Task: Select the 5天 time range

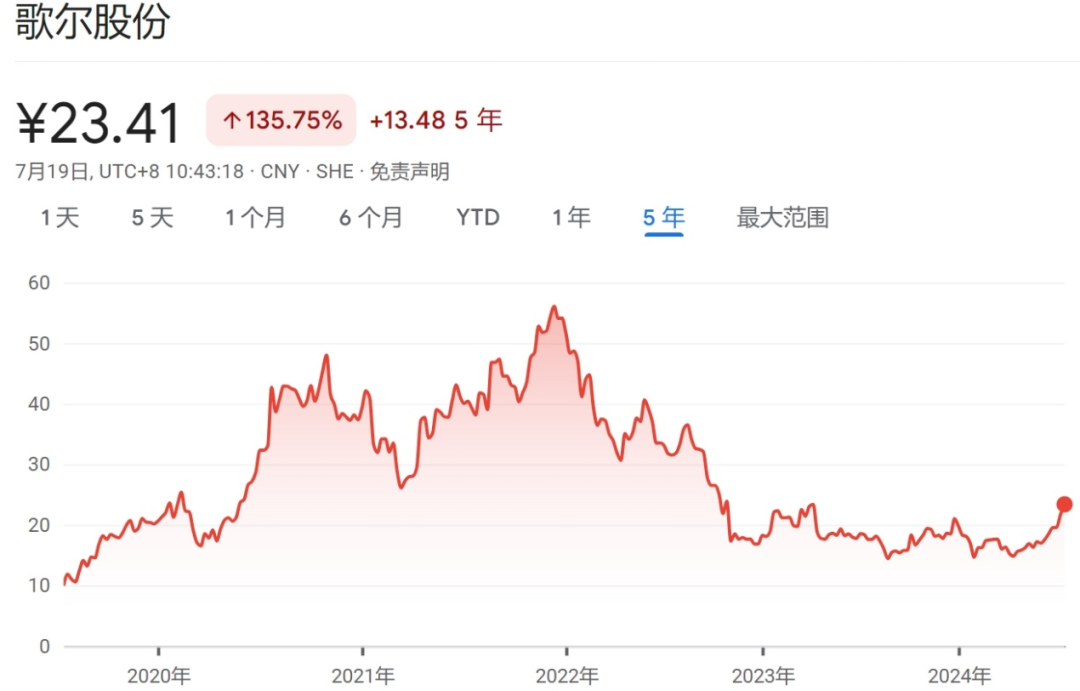Action: pos(152,218)
